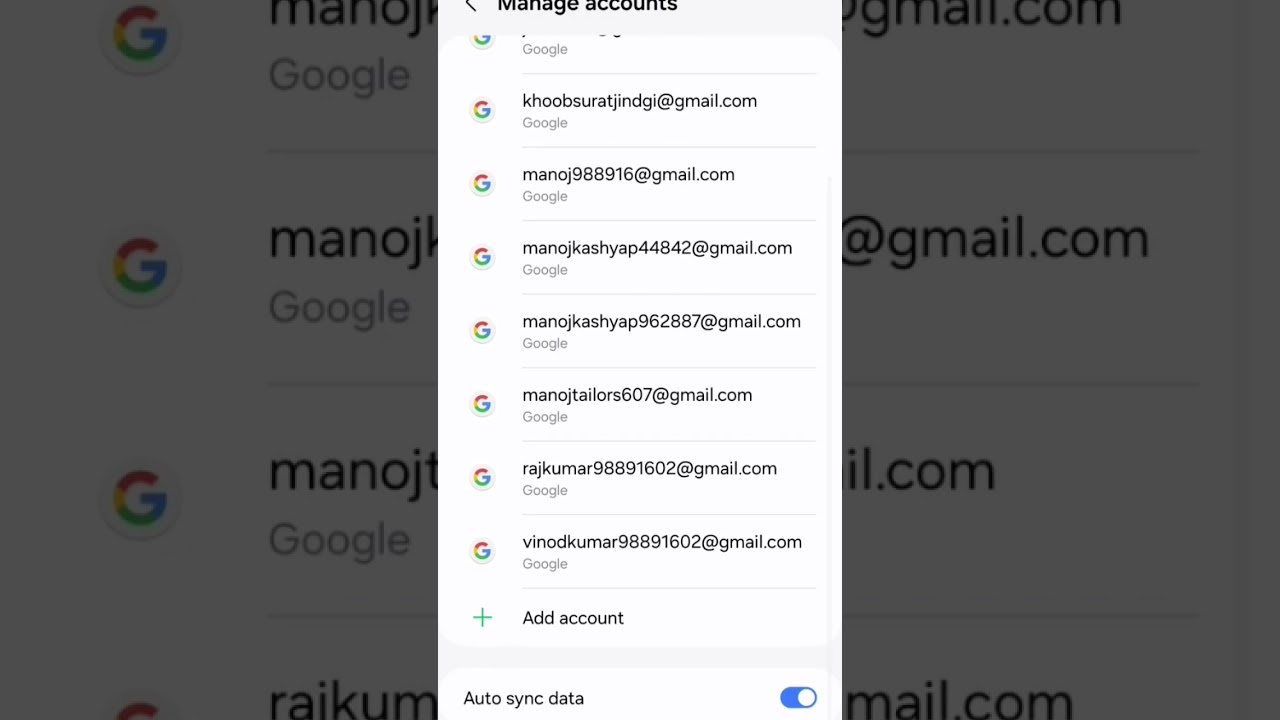Viewport: 1280px width, 720px height.
Task: Open manojkashyap962887@gmail.com account
Action: (660, 331)
